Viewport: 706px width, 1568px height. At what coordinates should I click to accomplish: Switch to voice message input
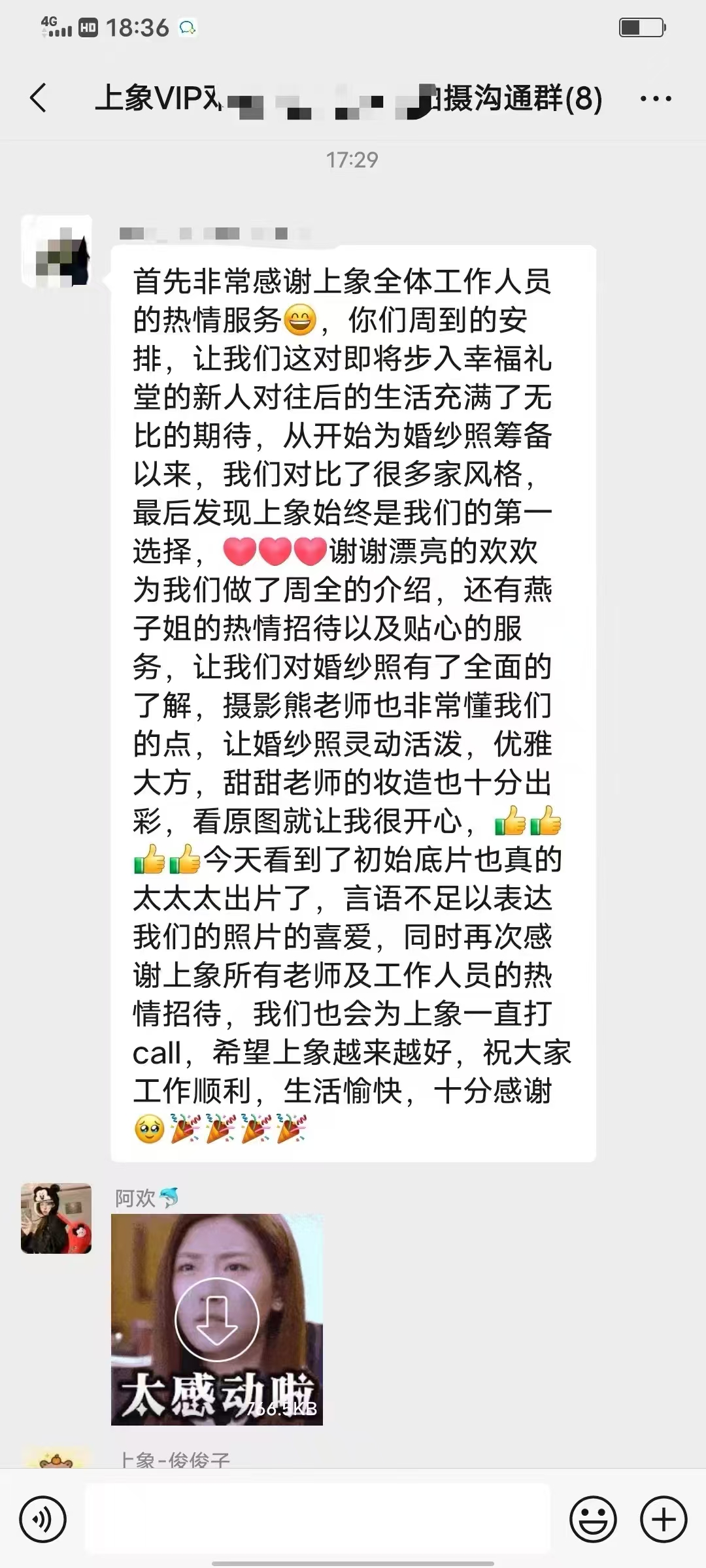43,1520
